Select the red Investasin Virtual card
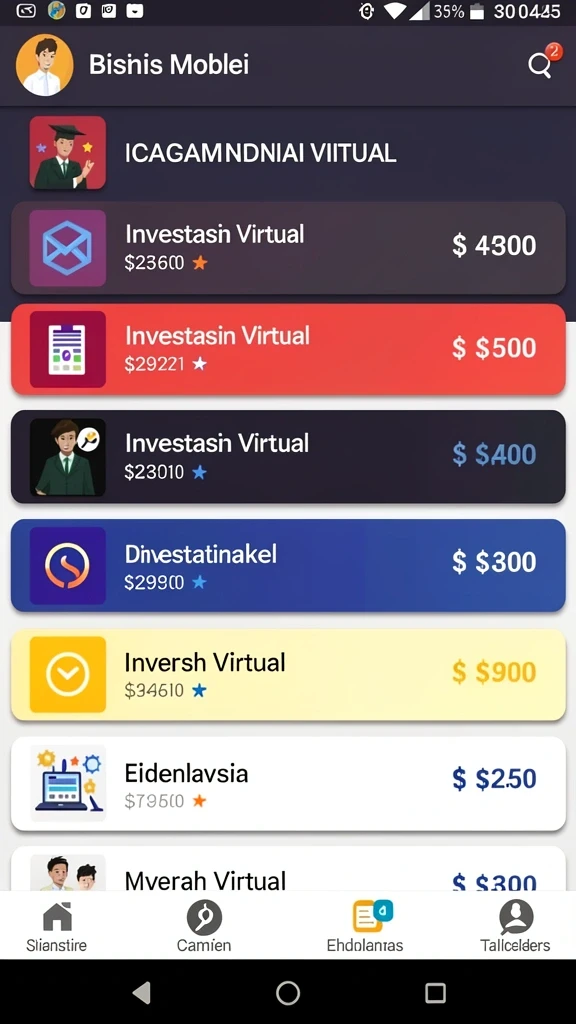Image resolution: width=576 pixels, height=1024 pixels. (288, 349)
